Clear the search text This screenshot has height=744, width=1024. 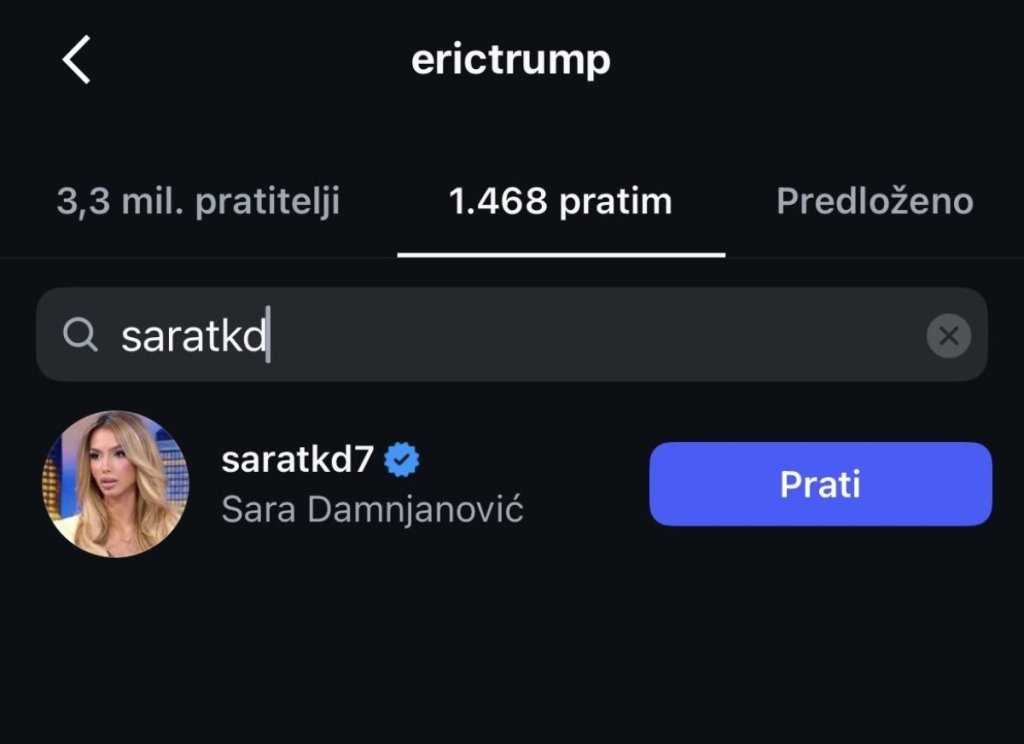(x=948, y=336)
